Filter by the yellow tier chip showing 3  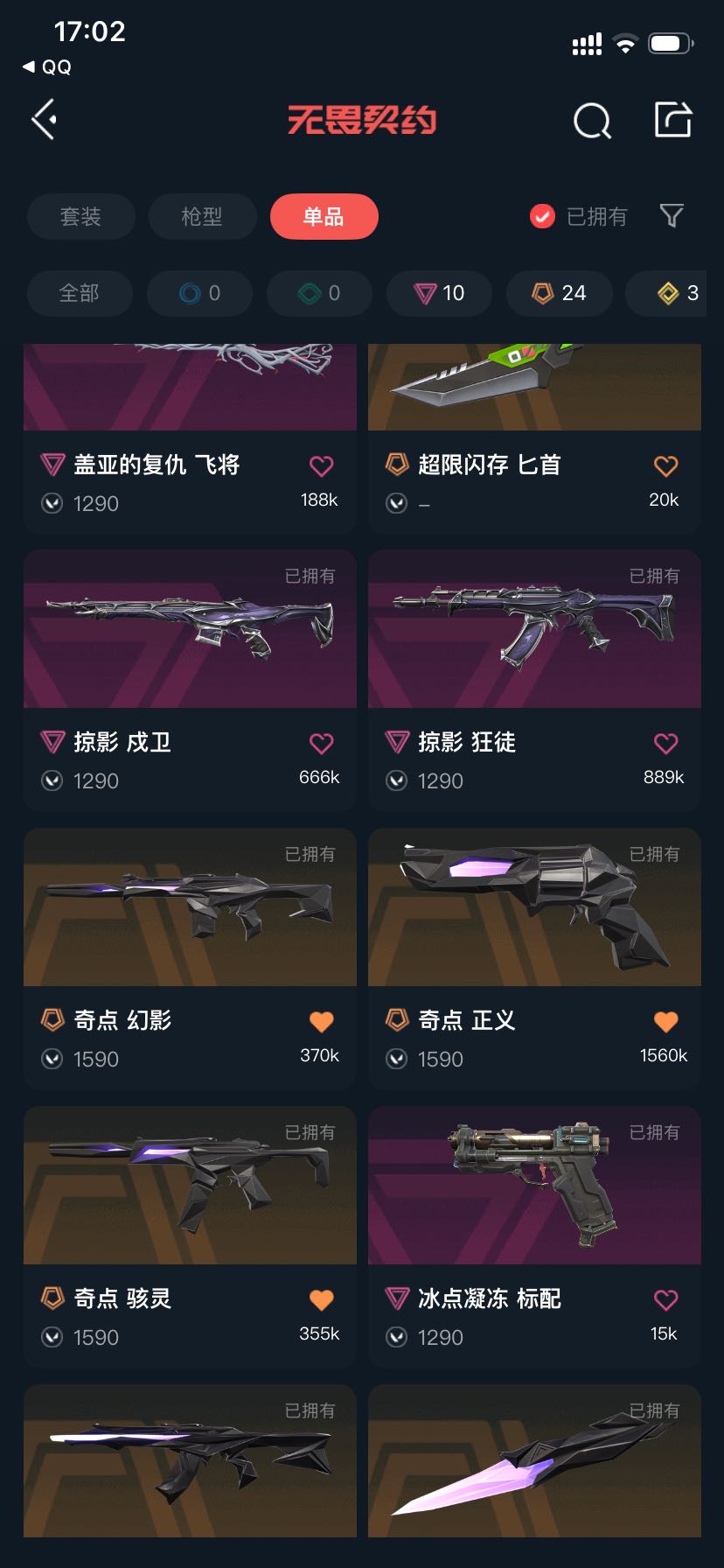(676, 293)
